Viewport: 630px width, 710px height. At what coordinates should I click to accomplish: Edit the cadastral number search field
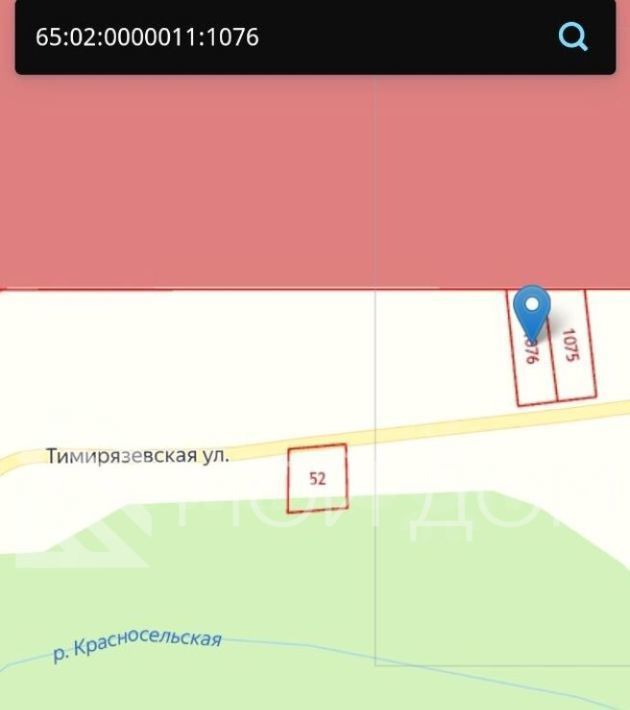(x=280, y=37)
